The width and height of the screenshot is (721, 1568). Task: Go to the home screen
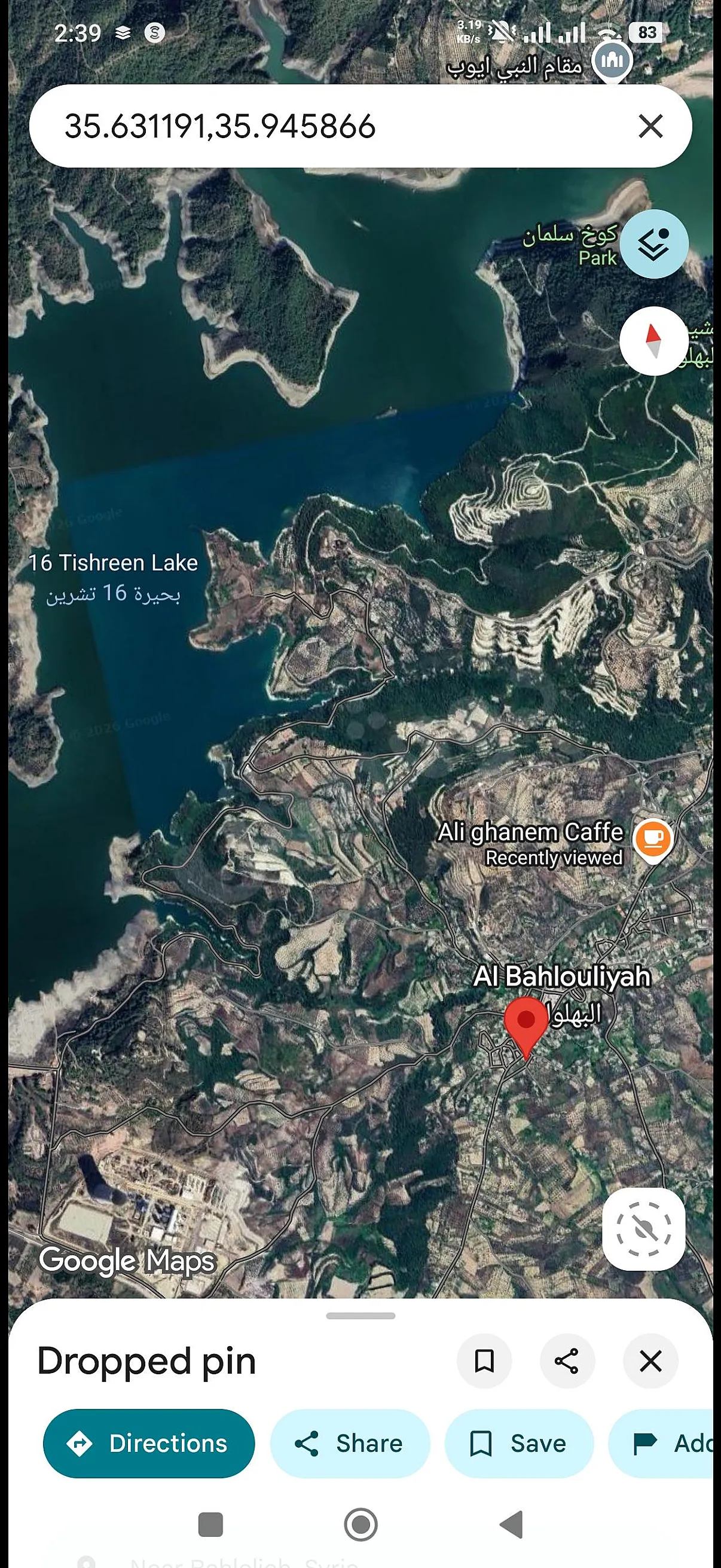(x=360, y=1525)
